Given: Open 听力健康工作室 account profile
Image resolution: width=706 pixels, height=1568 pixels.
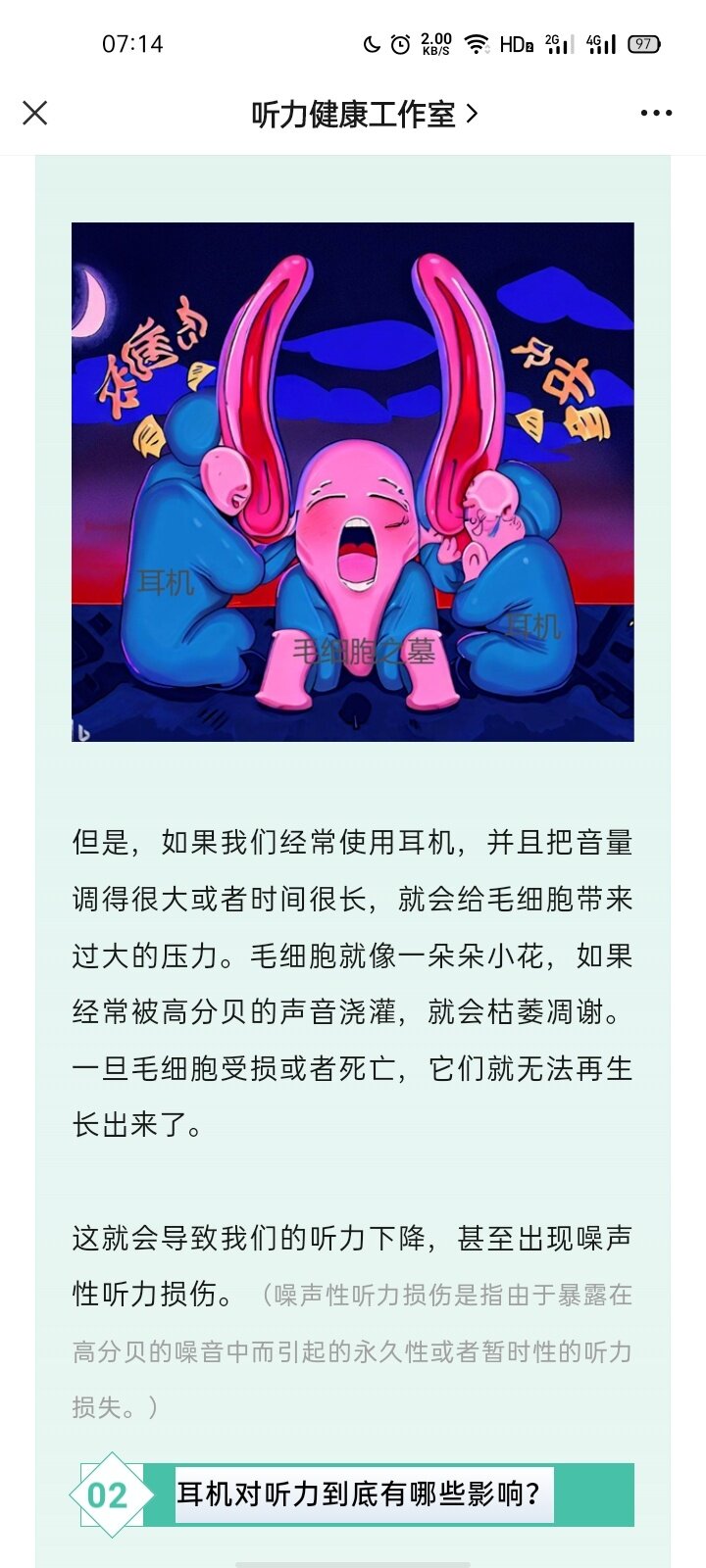Looking at the screenshot, I should click(365, 114).
